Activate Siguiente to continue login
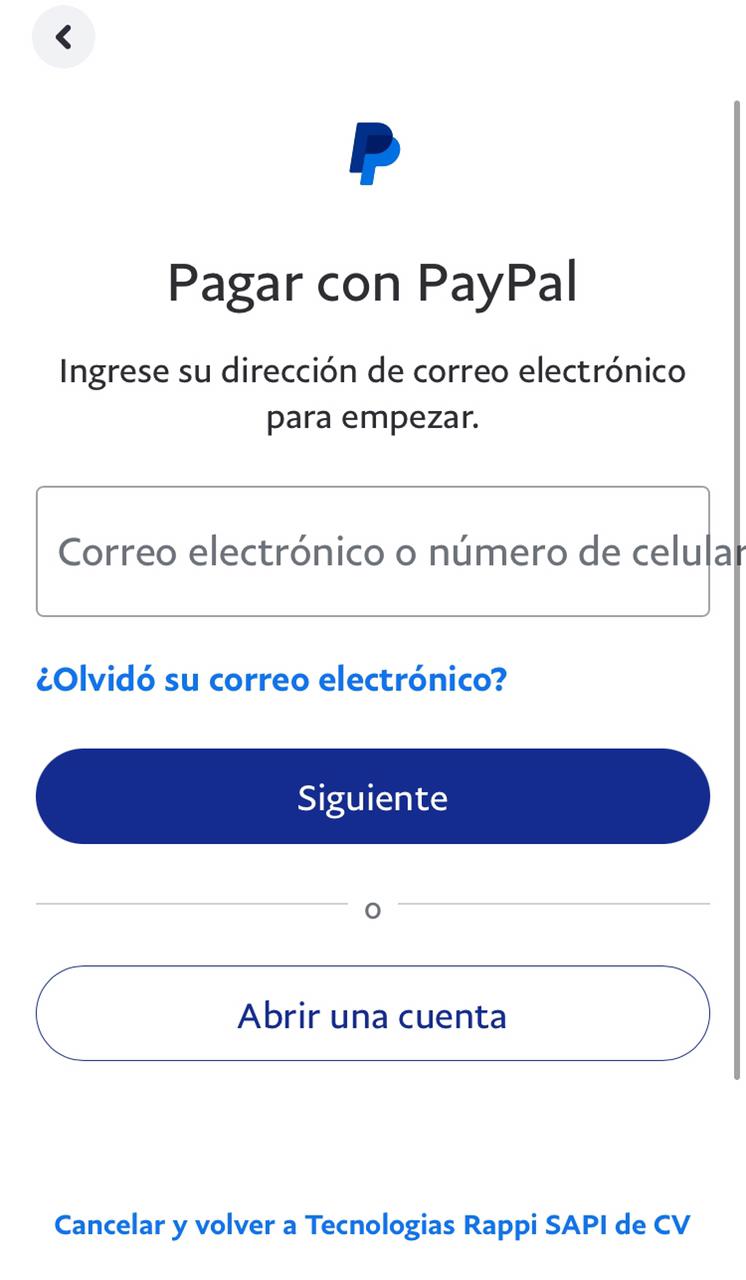Screen dimensions: 746x1280 pyautogui.click(x=372, y=796)
